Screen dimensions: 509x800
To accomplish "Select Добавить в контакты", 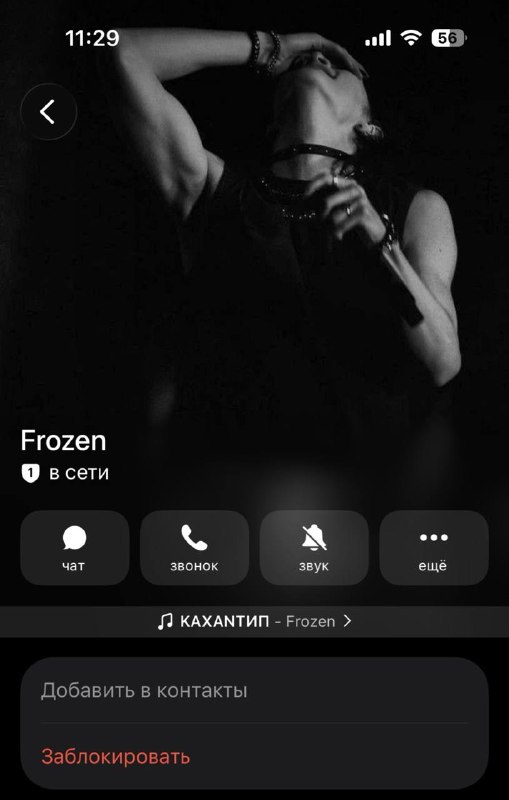I will tap(254, 690).
